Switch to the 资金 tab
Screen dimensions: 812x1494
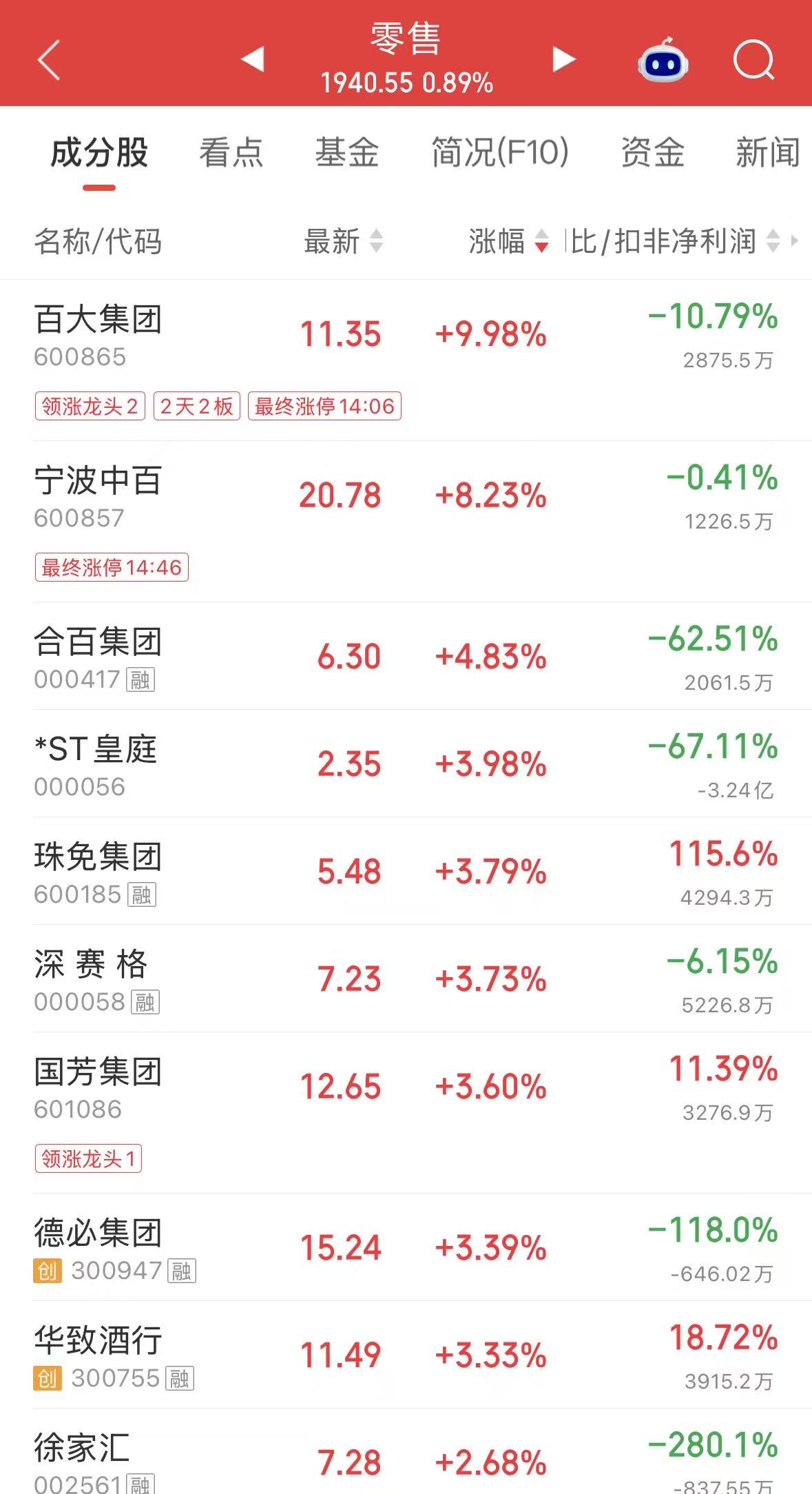pyautogui.click(x=652, y=152)
